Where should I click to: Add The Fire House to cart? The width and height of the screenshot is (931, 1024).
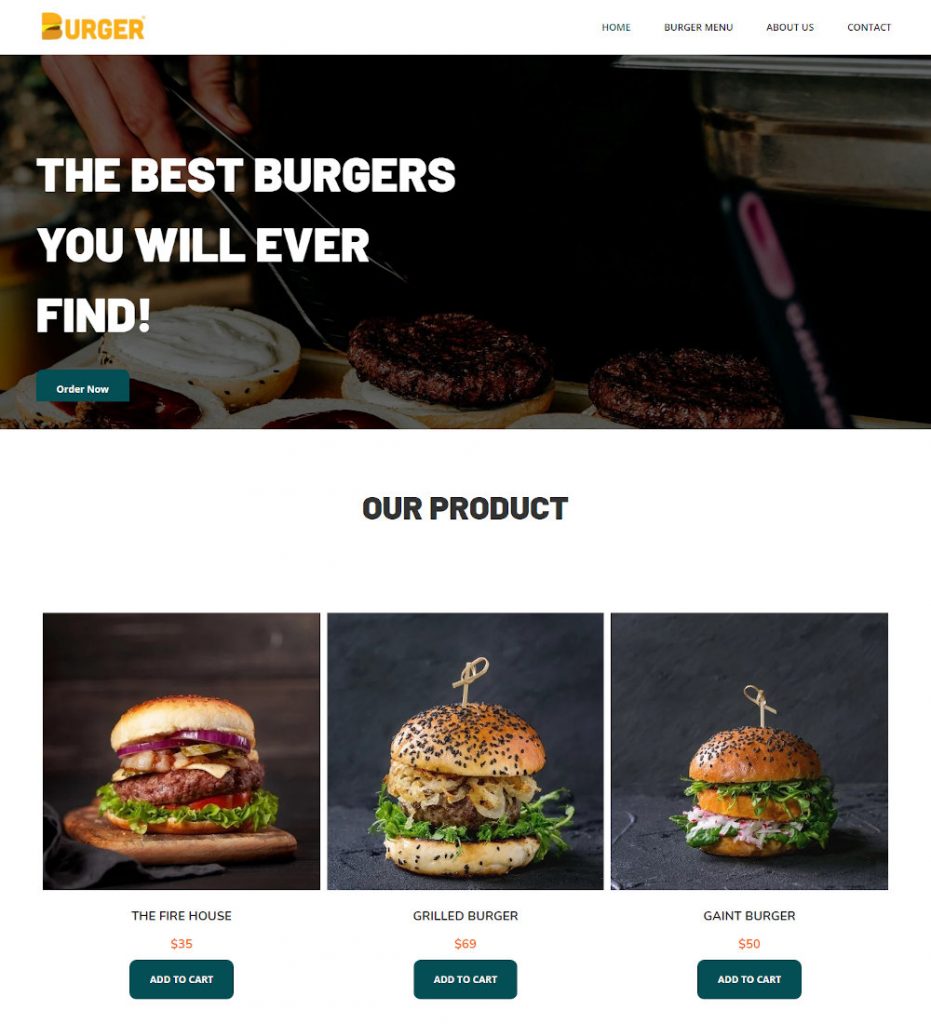tap(181, 979)
